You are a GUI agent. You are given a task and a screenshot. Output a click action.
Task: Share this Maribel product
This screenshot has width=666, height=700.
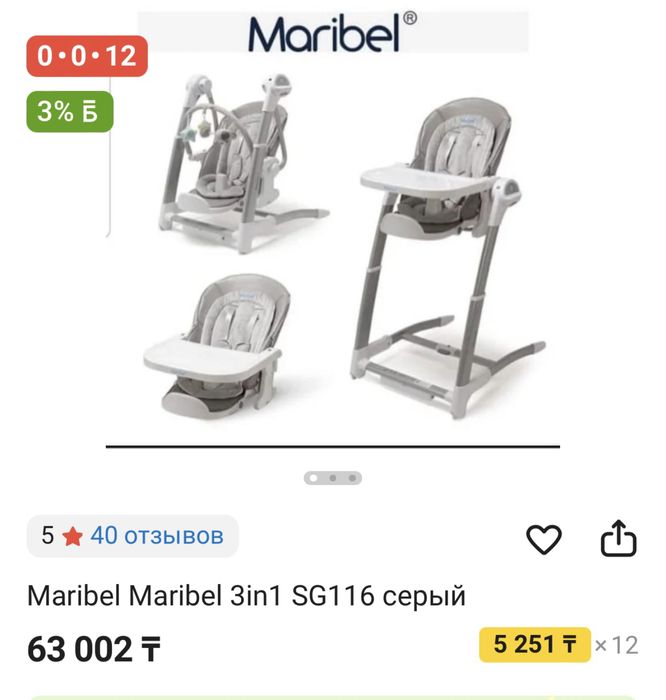(618, 539)
